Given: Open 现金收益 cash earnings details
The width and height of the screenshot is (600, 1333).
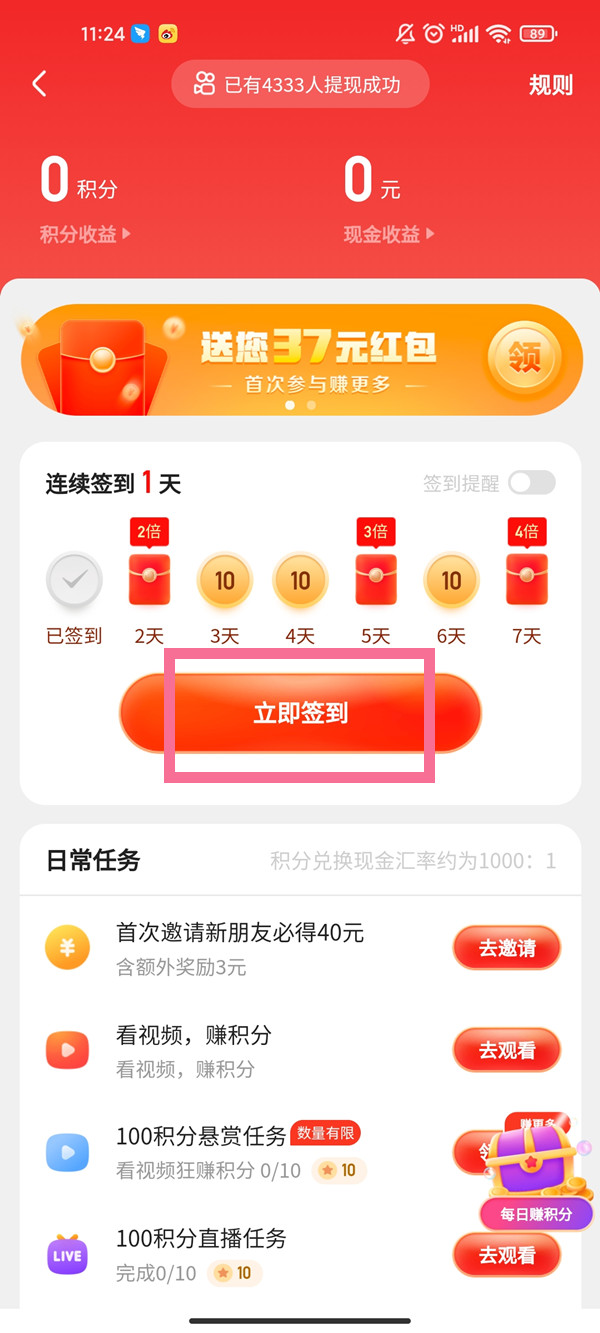Looking at the screenshot, I should pyautogui.click(x=389, y=234).
